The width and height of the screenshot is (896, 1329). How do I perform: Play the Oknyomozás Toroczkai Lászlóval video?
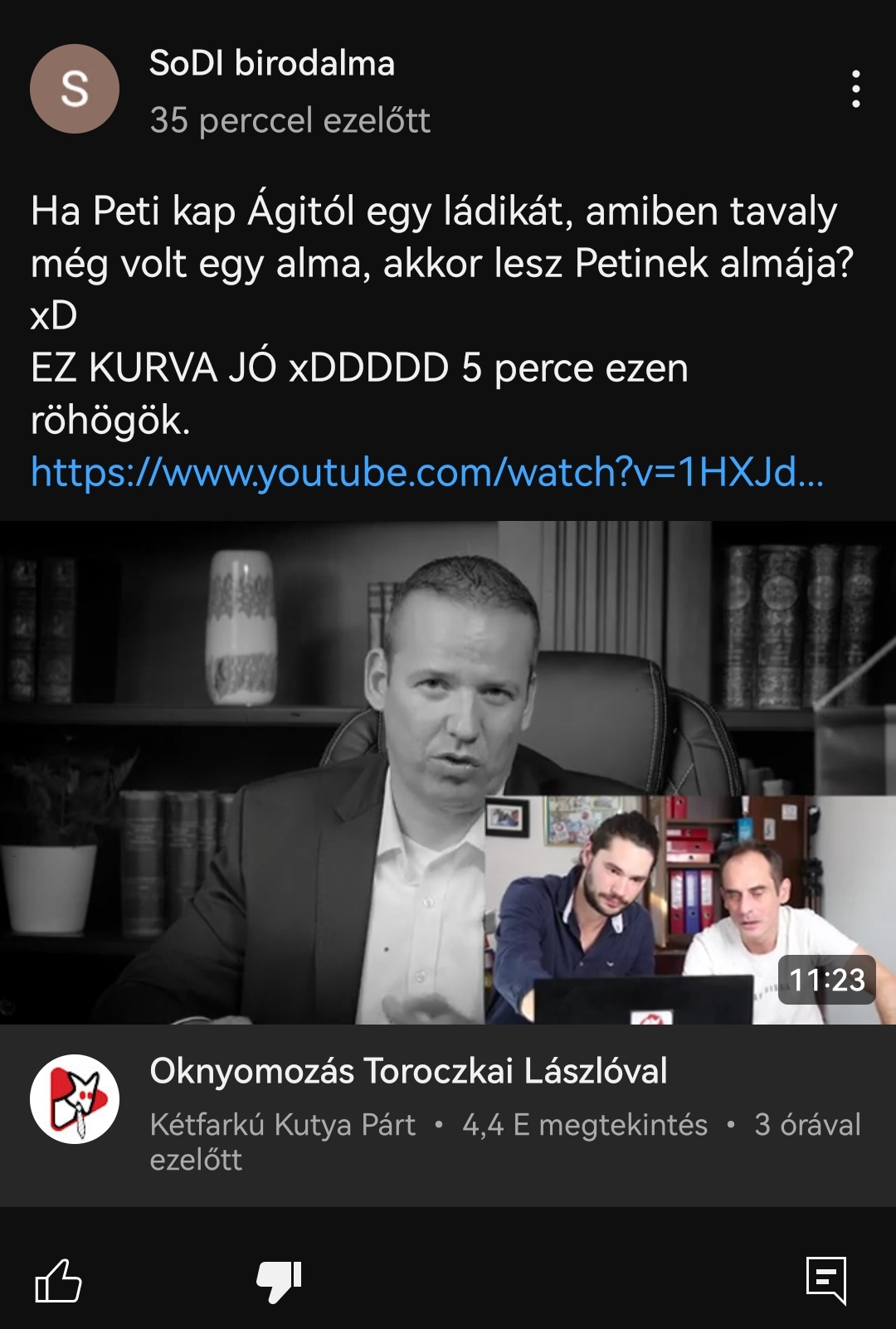(448, 772)
